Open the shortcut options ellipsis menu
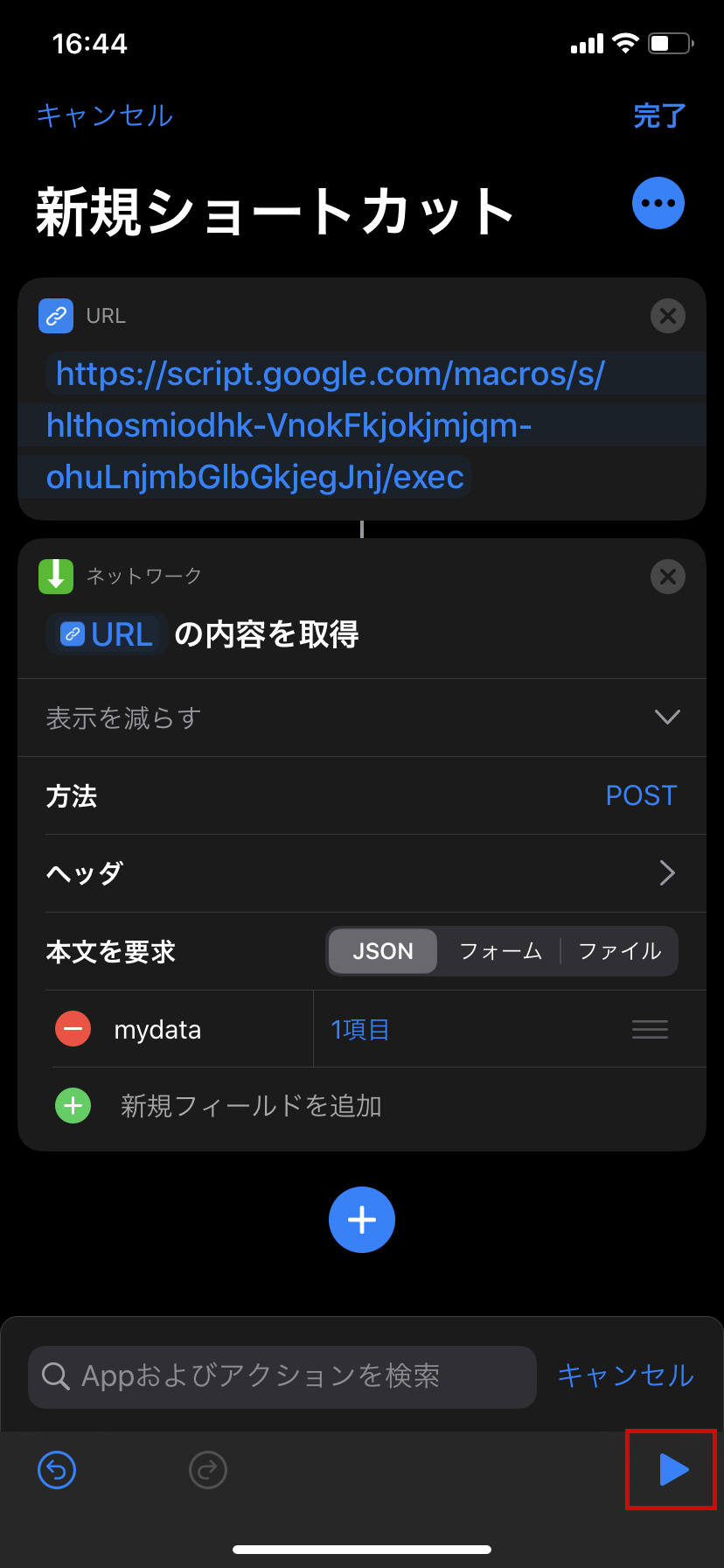Screen dimensions: 724x1568 click(x=658, y=203)
